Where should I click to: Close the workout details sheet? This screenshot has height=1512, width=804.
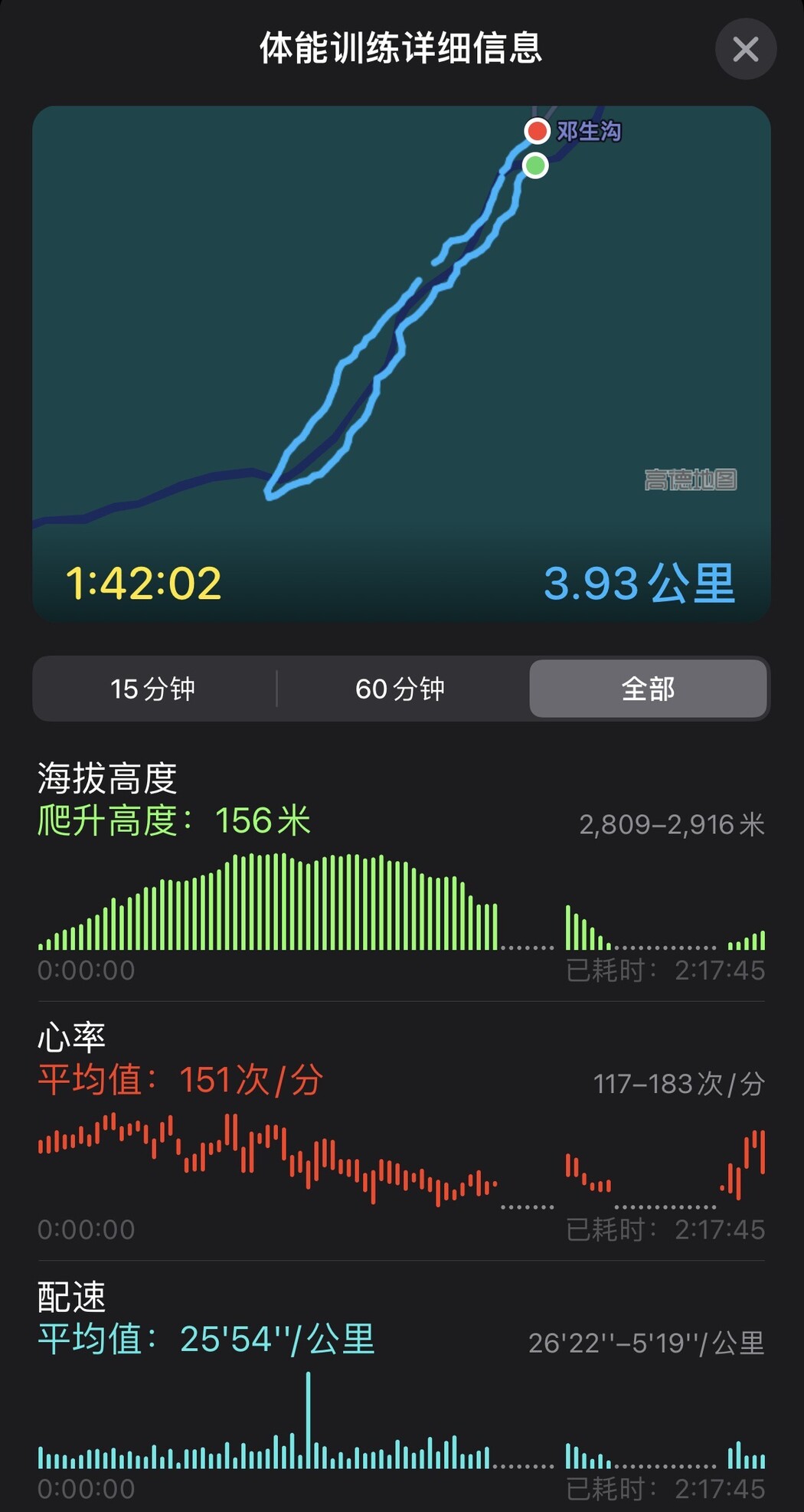[x=745, y=49]
